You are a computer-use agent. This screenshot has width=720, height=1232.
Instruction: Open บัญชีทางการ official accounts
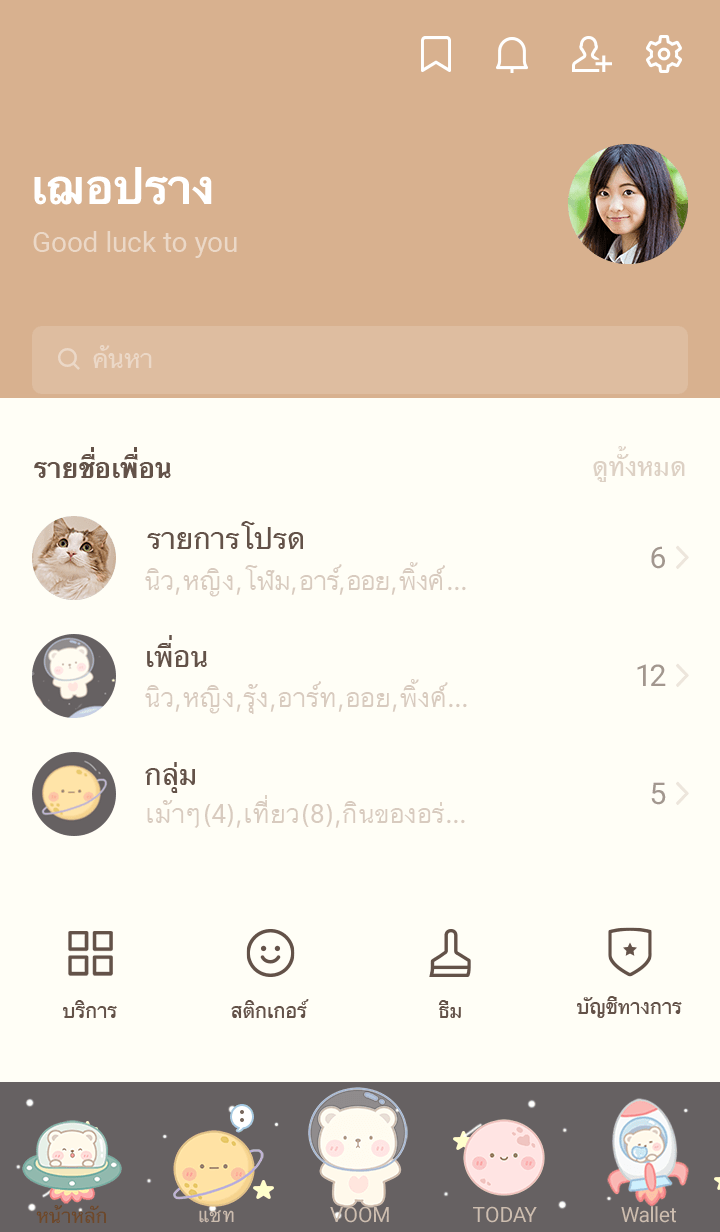point(629,973)
